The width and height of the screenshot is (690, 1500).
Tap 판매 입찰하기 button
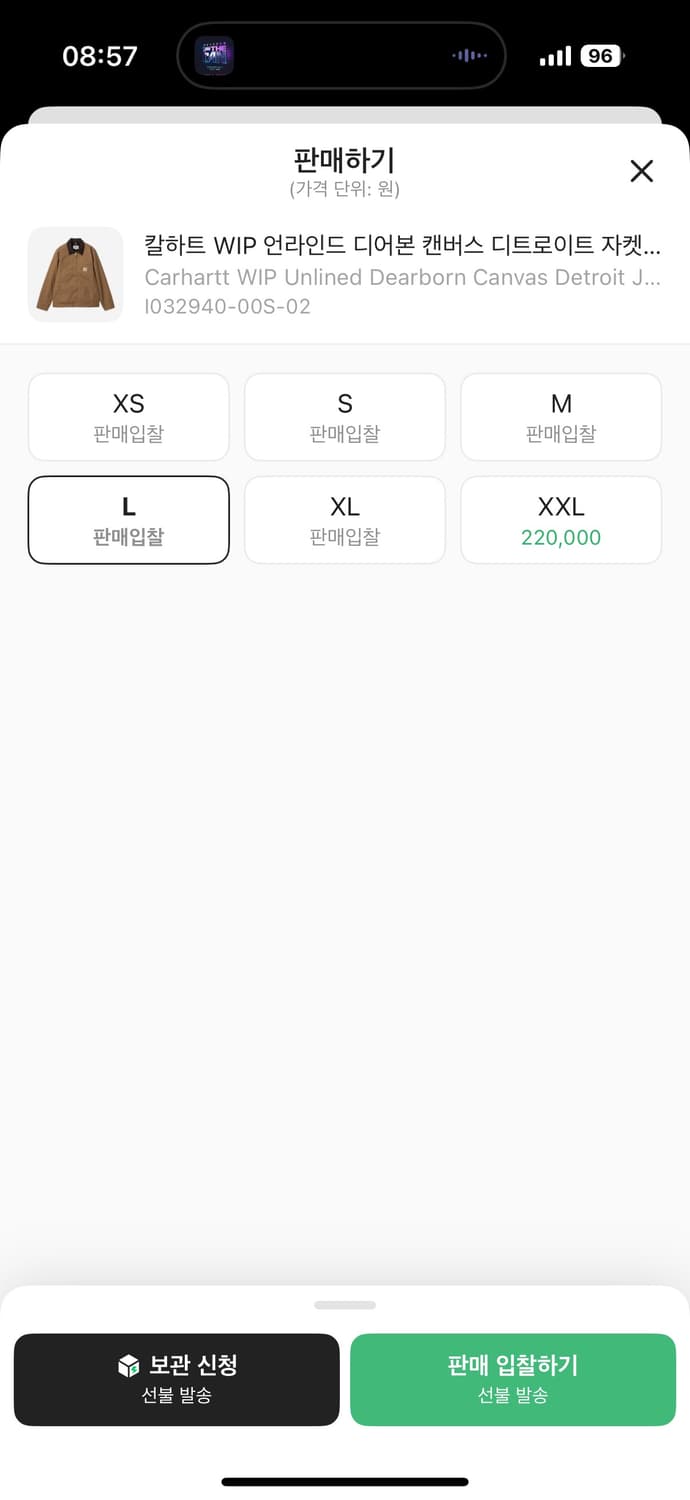tap(513, 1379)
